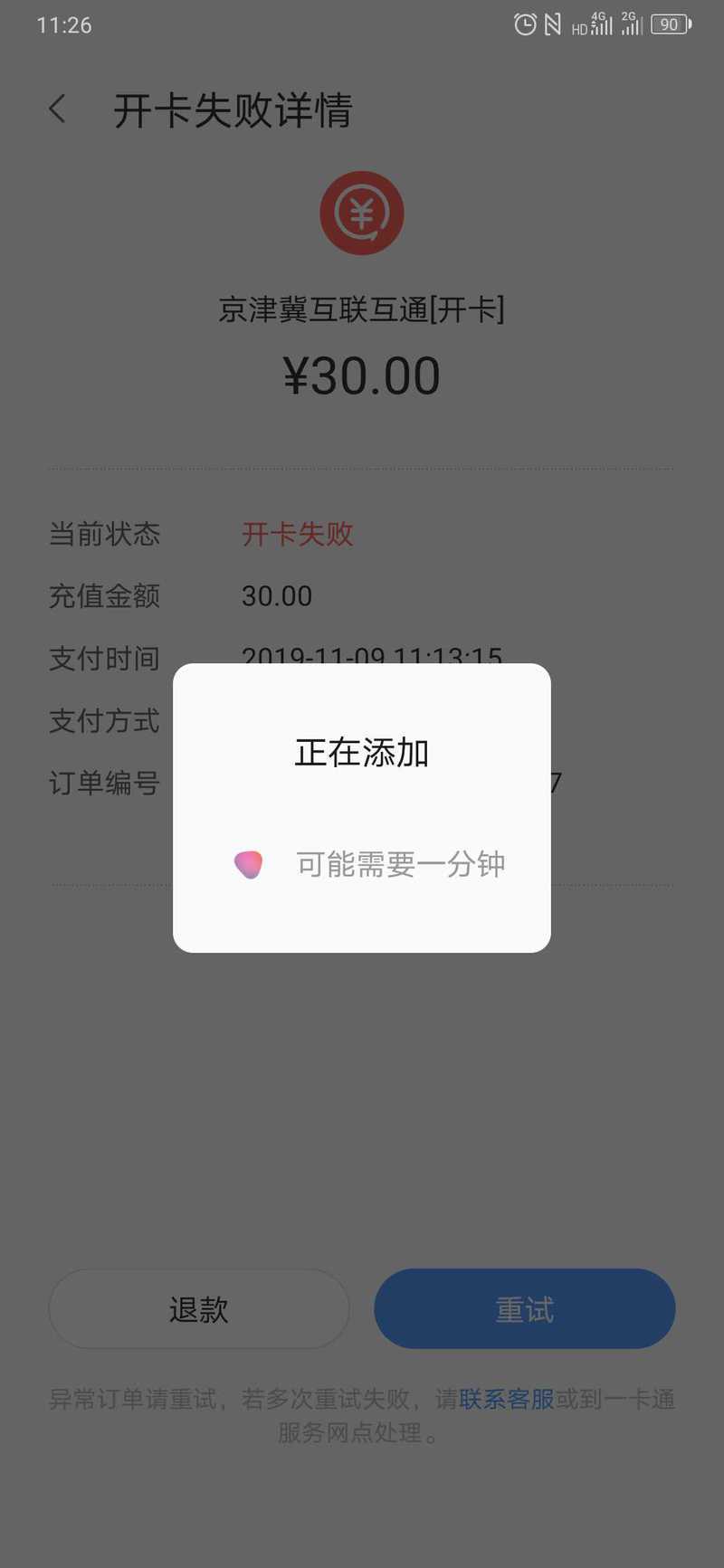Retry with the 重试 button
724x1568 pixels.
tap(525, 1308)
